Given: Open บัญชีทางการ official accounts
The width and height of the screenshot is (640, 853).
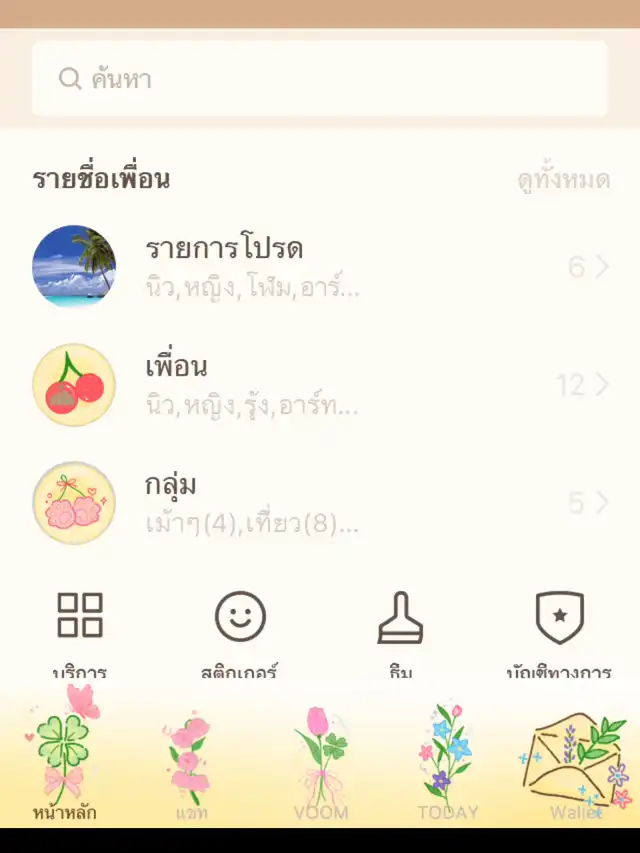Looking at the screenshot, I should click(560, 630).
